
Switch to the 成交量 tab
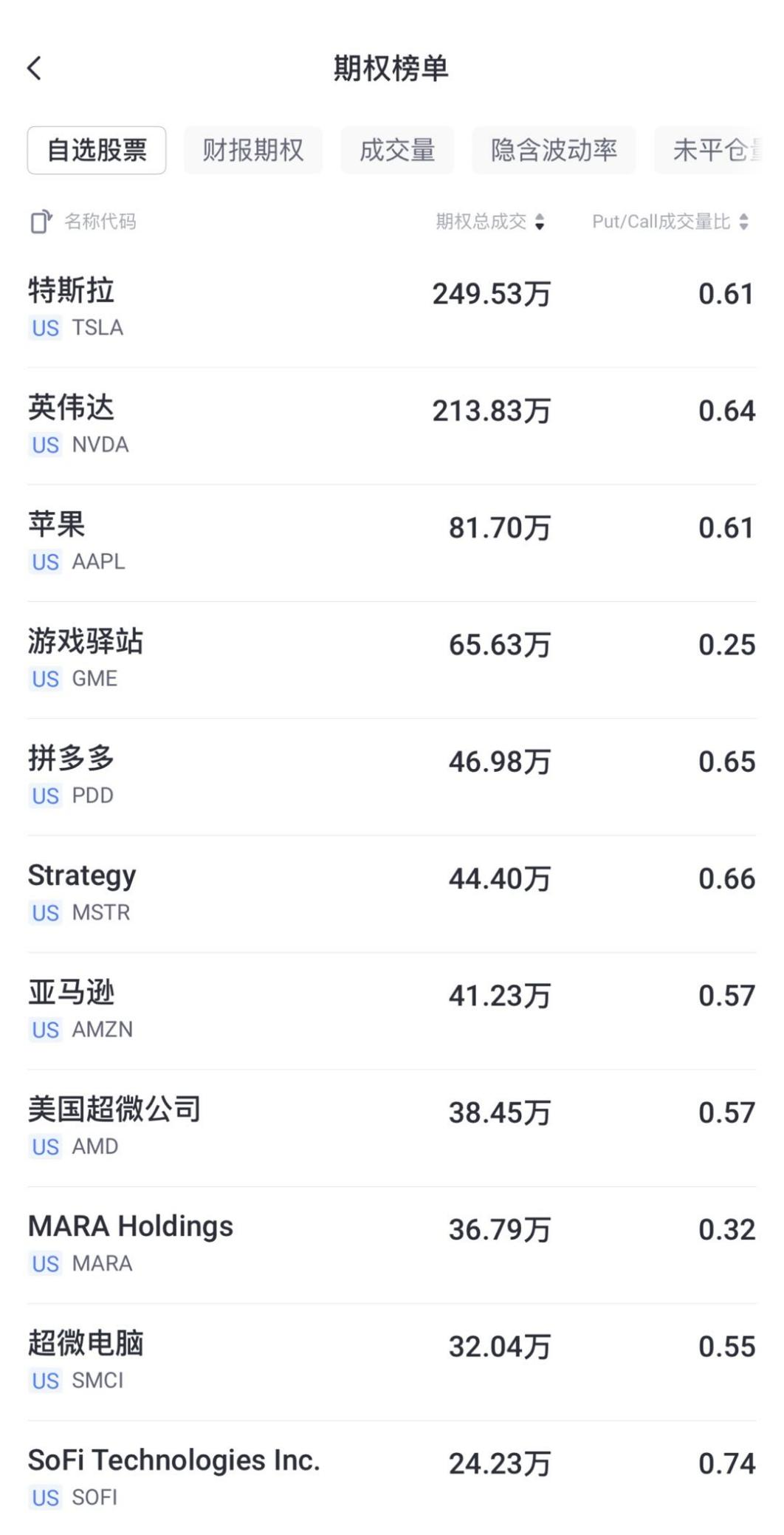click(x=397, y=150)
